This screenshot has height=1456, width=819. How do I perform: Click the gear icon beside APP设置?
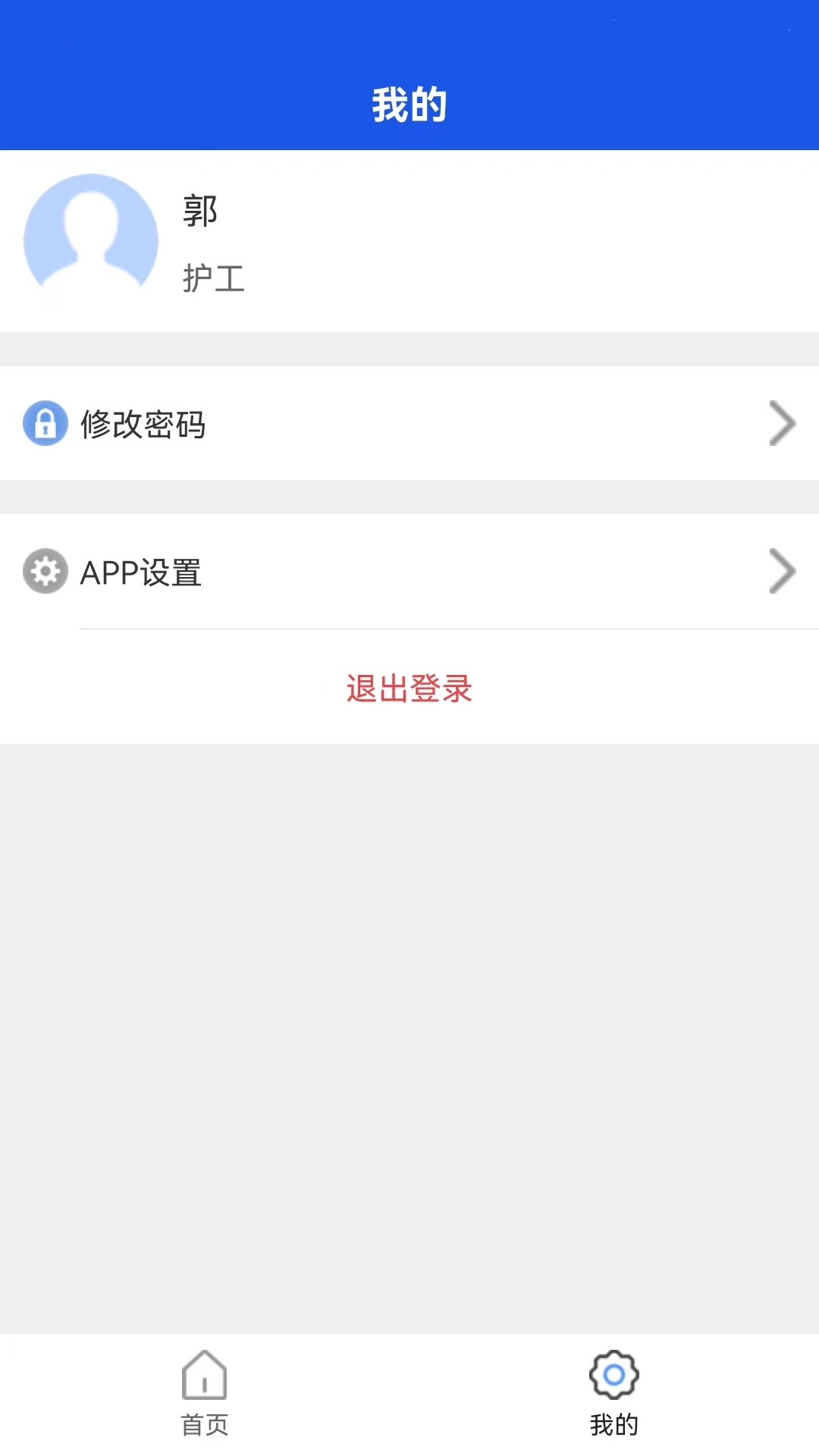45,573
